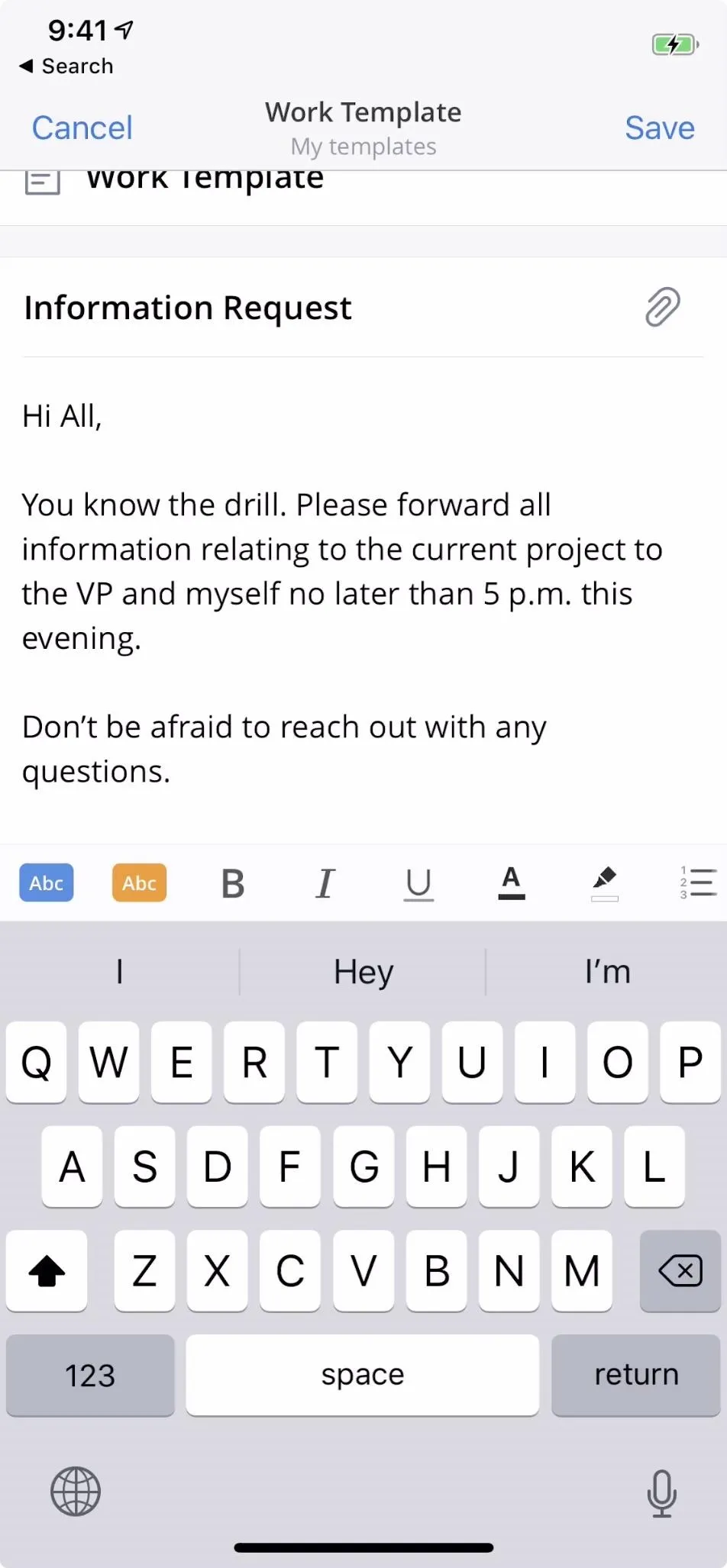Hit the keyboard backspace key
The height and width of the screenshot is (1568, 727).
(680, 1271)
